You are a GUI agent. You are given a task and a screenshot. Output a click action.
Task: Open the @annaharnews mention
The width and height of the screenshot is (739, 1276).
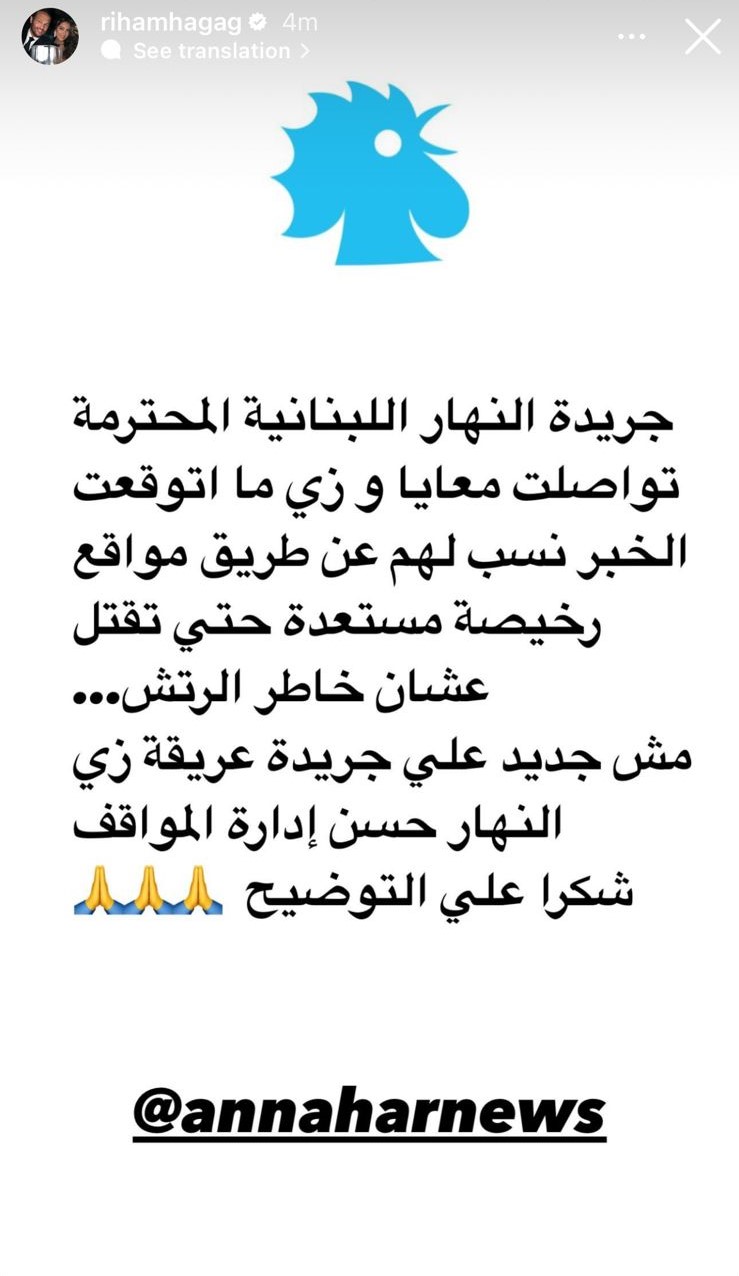369,1113
